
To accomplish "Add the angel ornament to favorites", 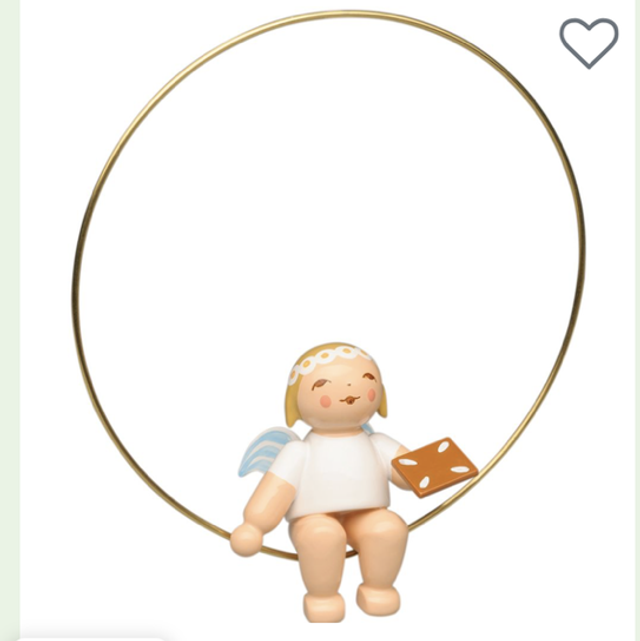I will 588,42.
